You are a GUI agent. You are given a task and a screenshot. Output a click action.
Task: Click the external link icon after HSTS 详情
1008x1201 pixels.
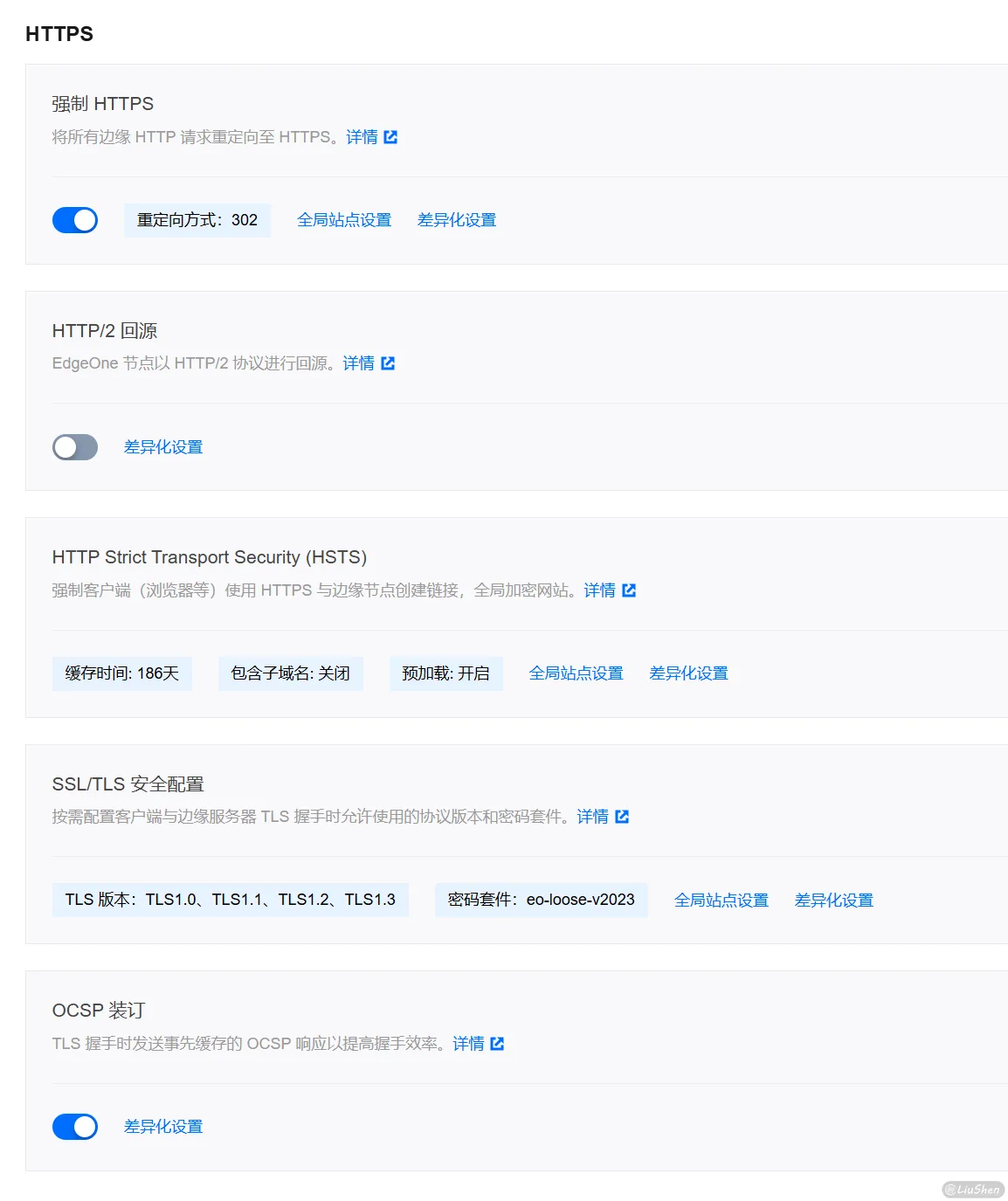pos(629,590)
